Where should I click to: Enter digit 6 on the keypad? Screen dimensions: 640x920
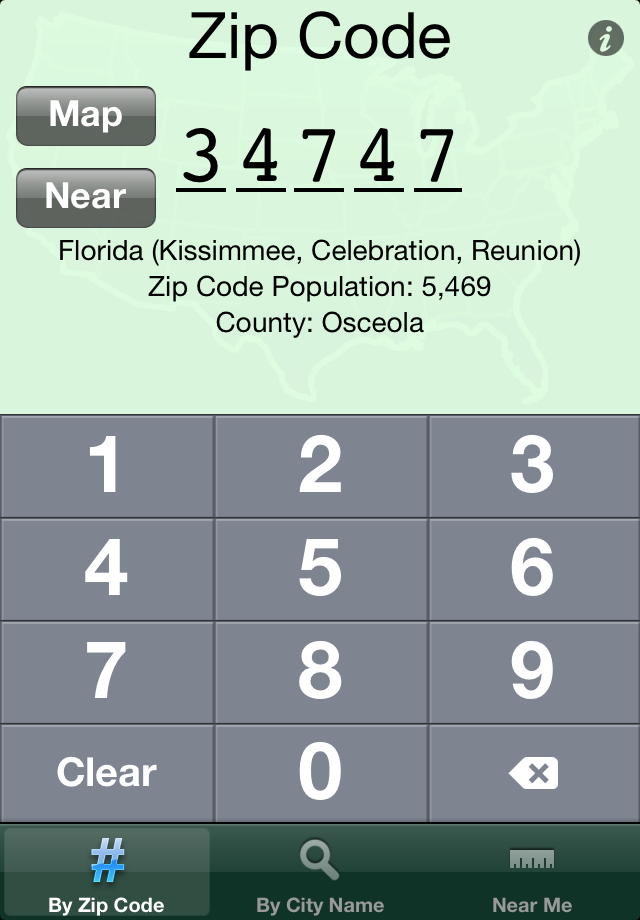(x=533, y=569)
